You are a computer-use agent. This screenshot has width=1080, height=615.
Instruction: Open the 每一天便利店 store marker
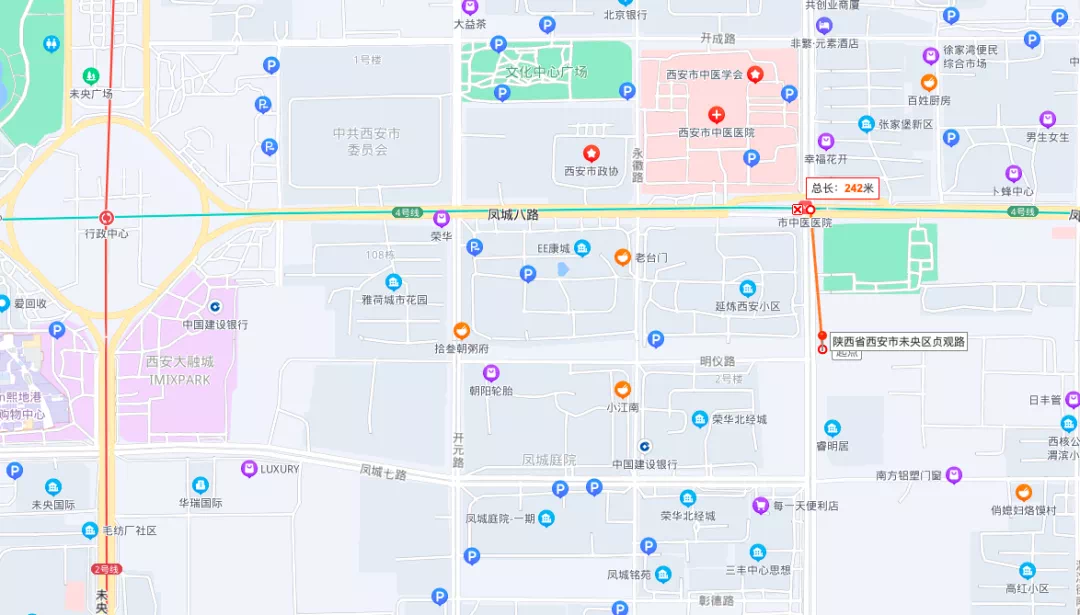click(763, 505)
